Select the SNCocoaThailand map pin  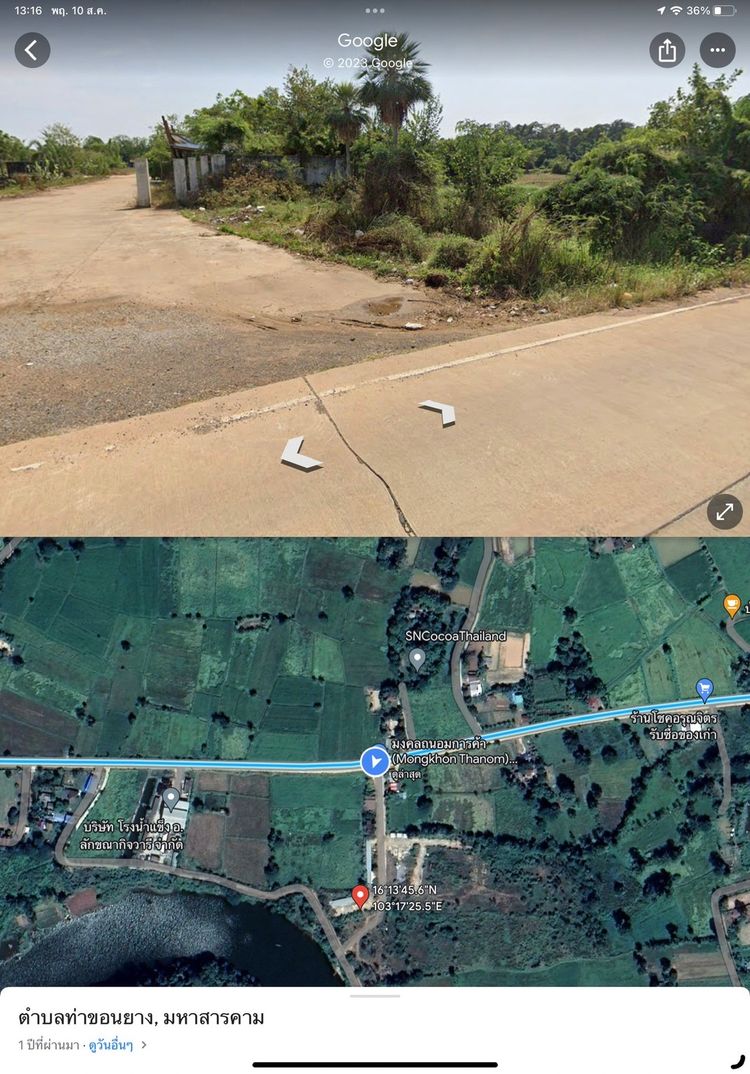(417, 657)
